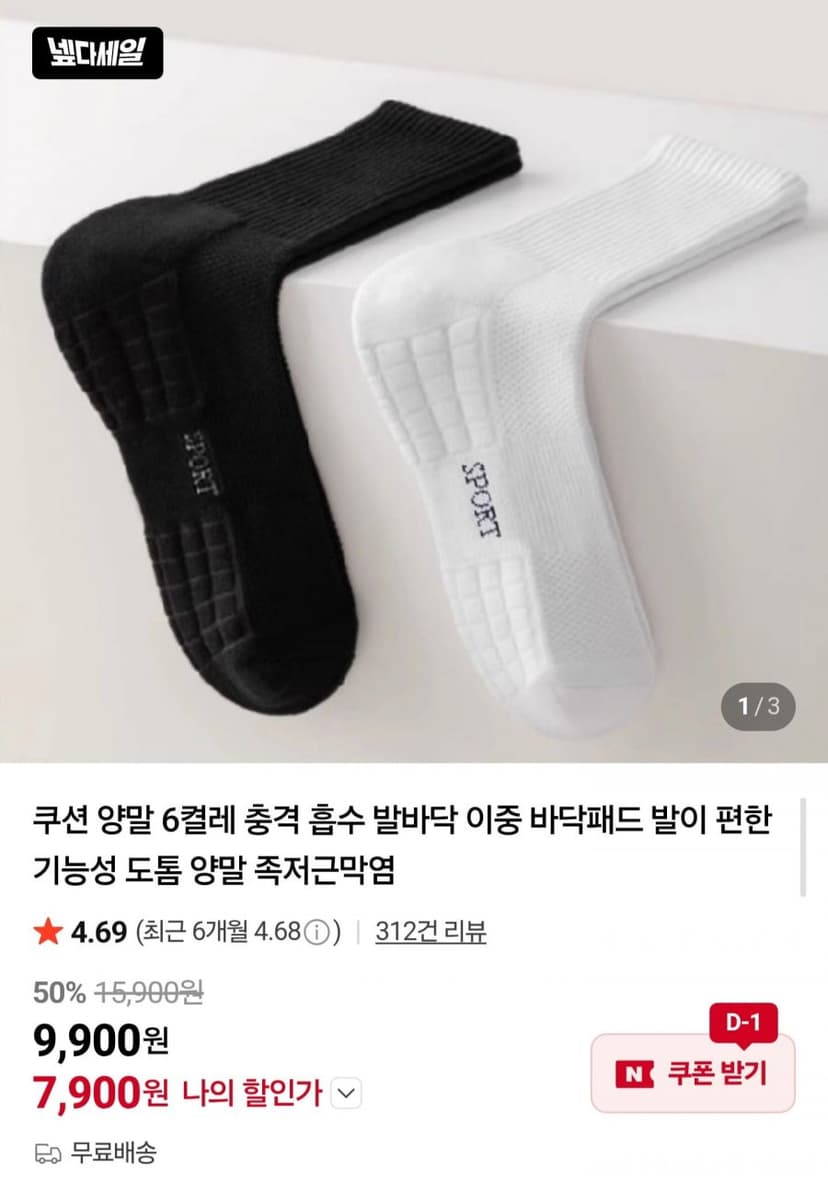The height and width of the screenshot is (1191, 828).
Task: Open the 312건 리뷰 reviews link
Action: pos(430,931)
